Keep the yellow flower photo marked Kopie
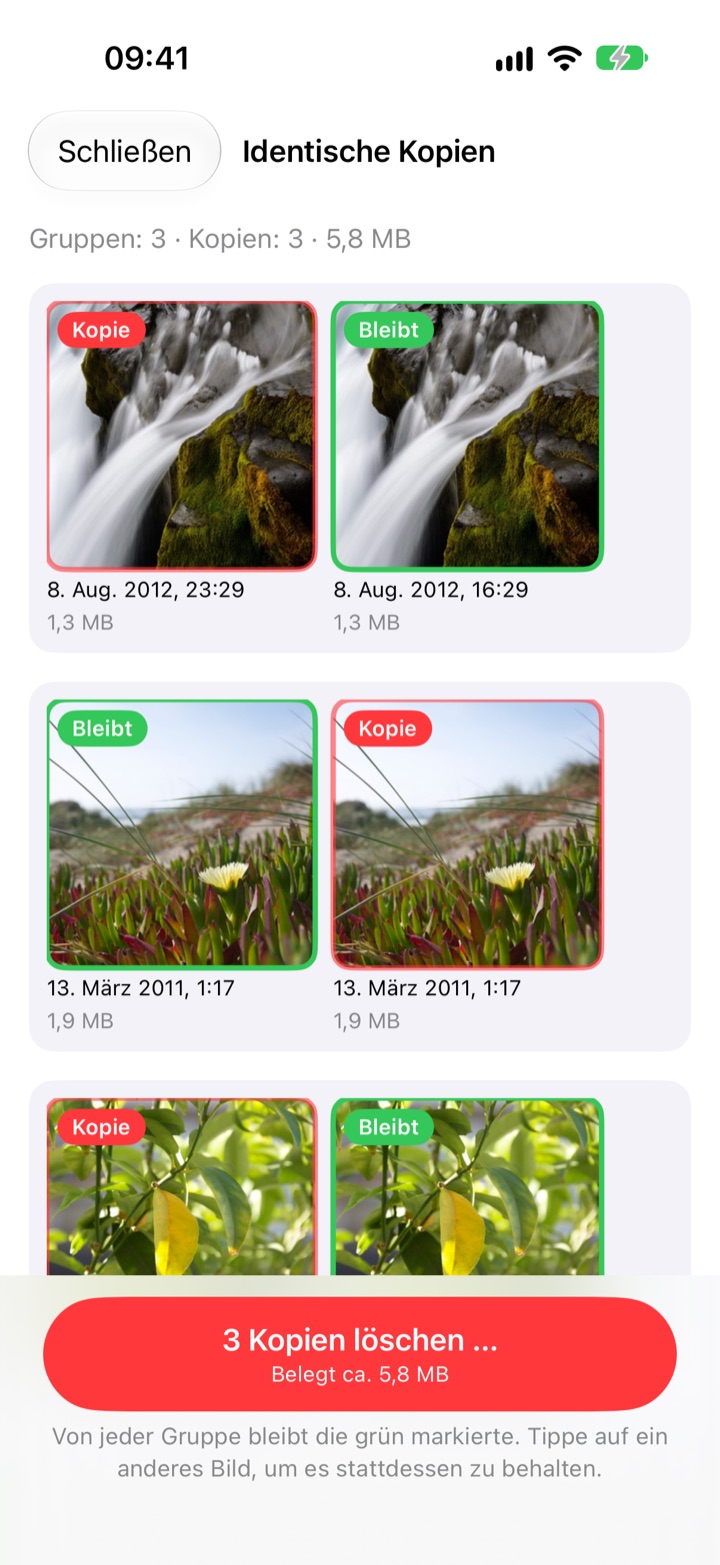Screen dimensions: 720x1565 tap(468, 834)
